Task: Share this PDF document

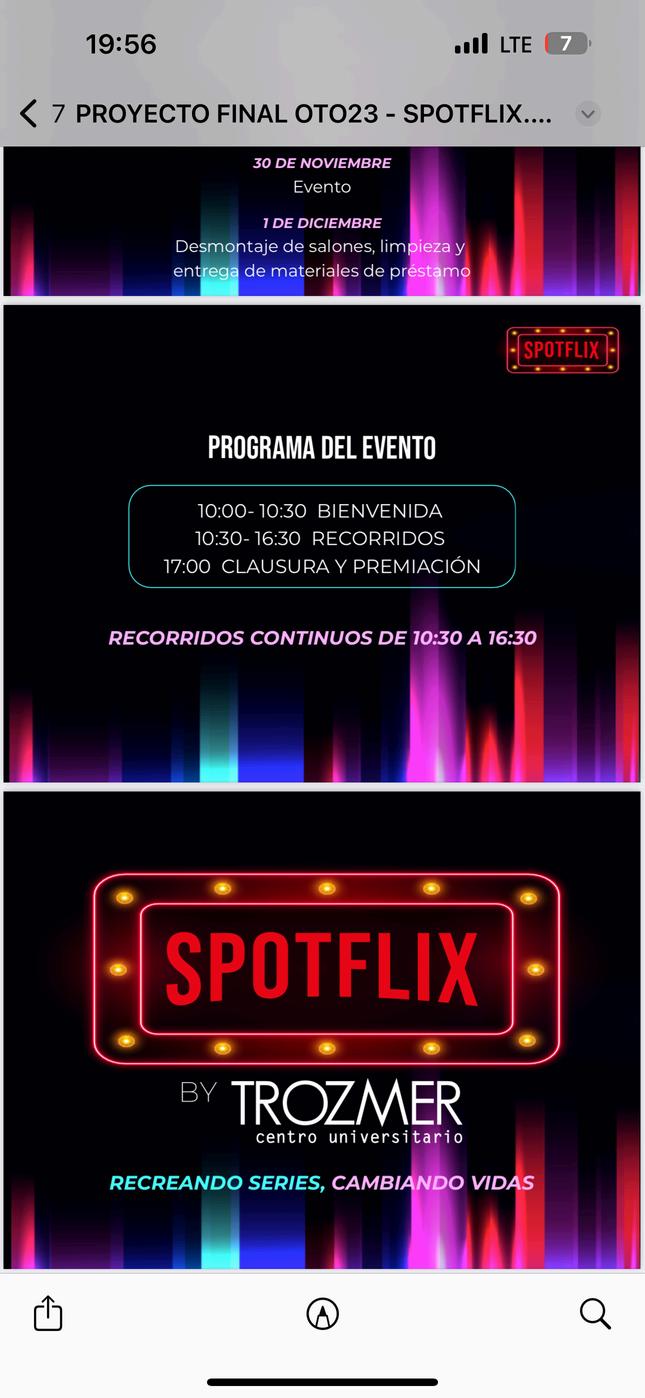Action: tap(48, 1313)
